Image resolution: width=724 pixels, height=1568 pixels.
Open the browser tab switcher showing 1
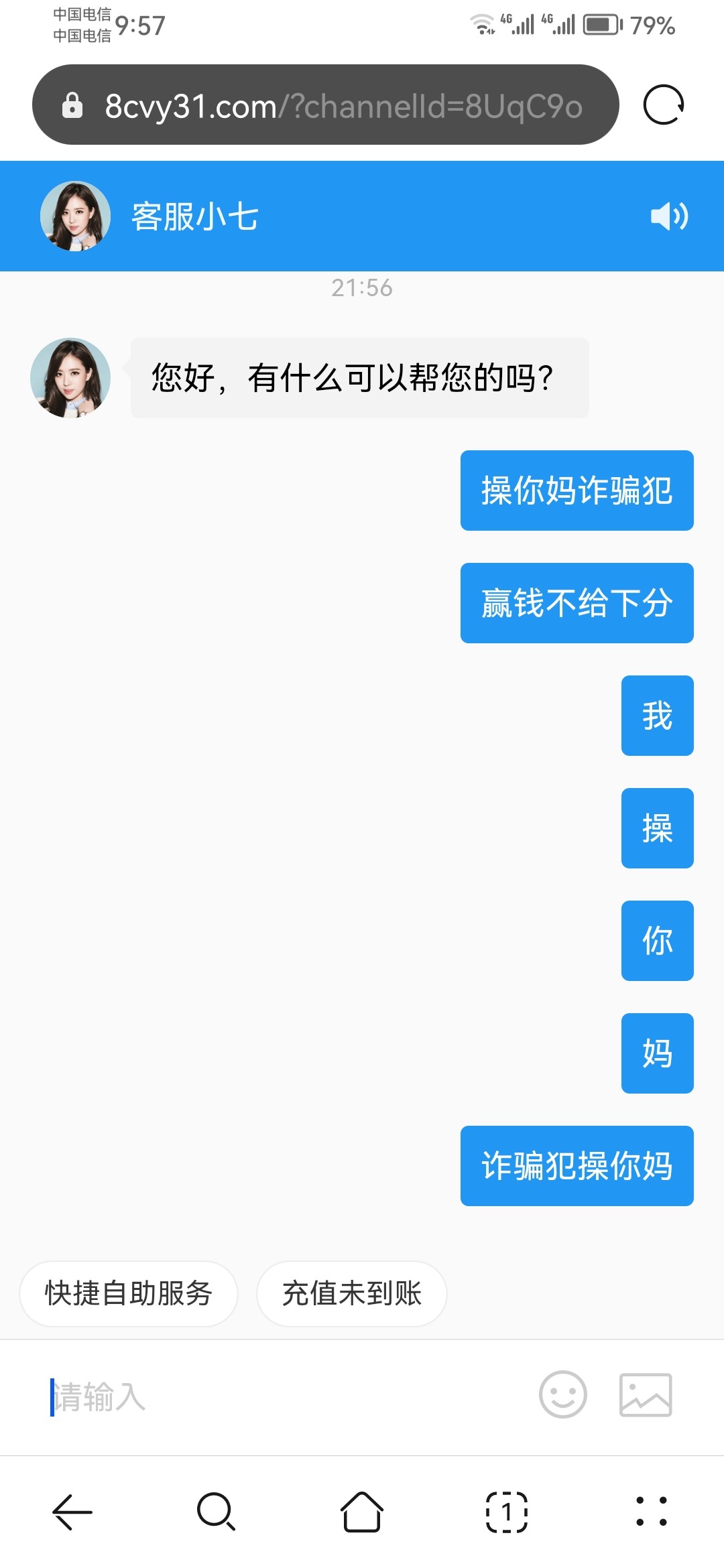[507, 1512]
